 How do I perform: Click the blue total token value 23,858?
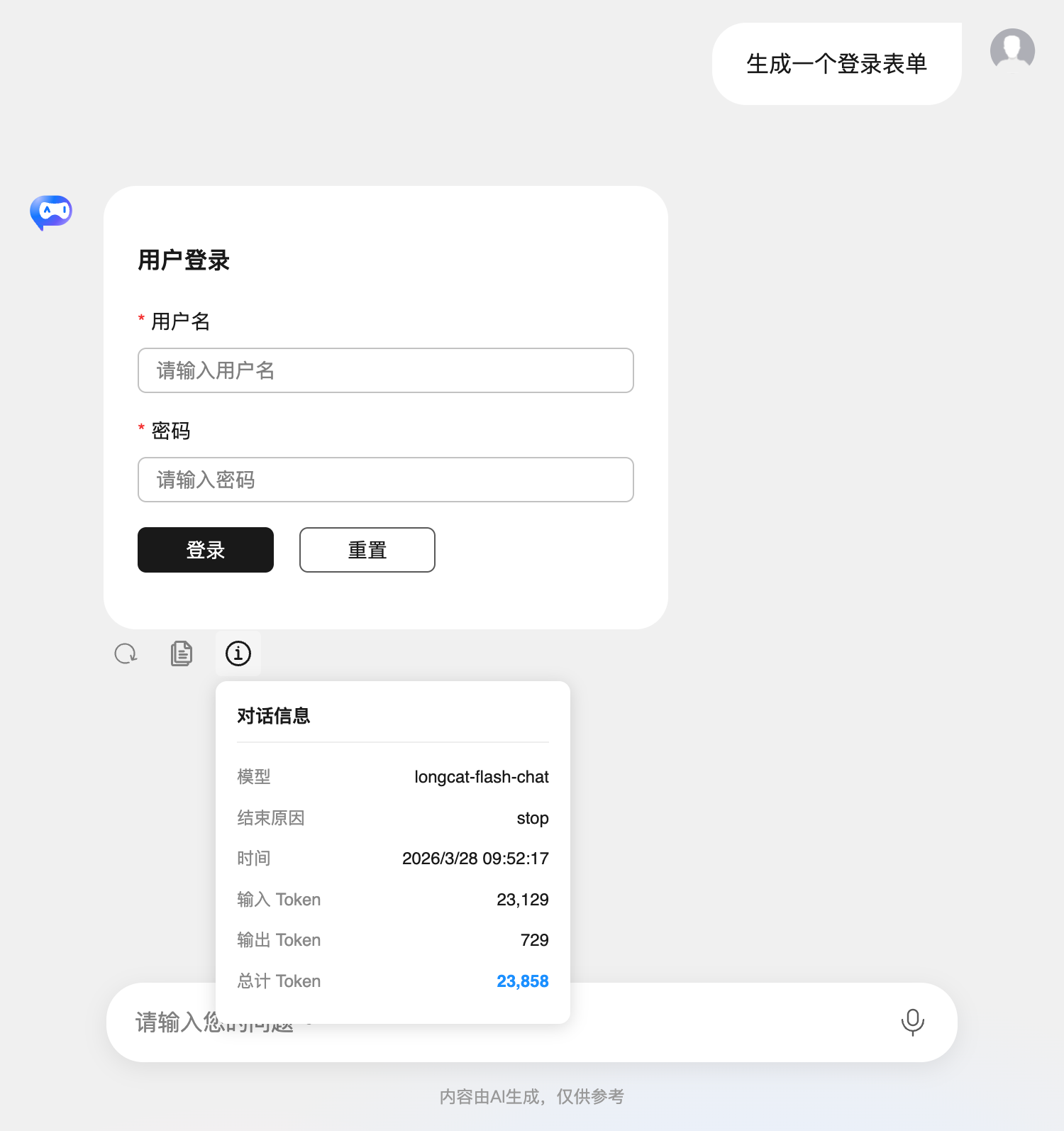click(x=522, y=981)
